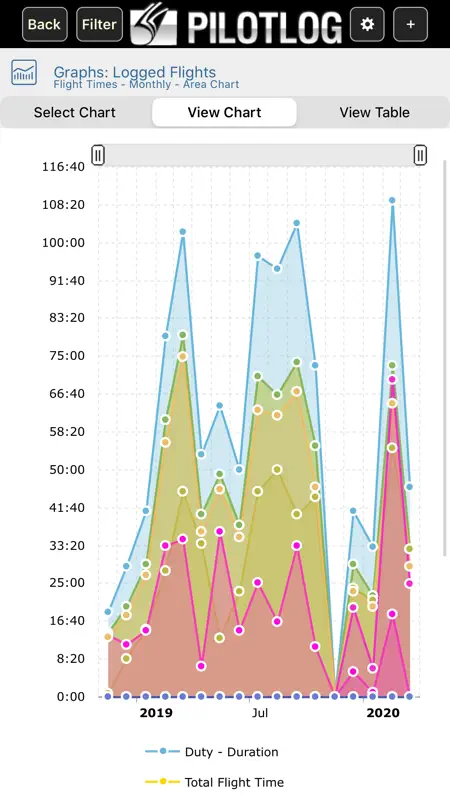Switch to the View Table tab
The height and width of the screenshot is (800, 450).
pyautogui.click(x=374, y=112)
